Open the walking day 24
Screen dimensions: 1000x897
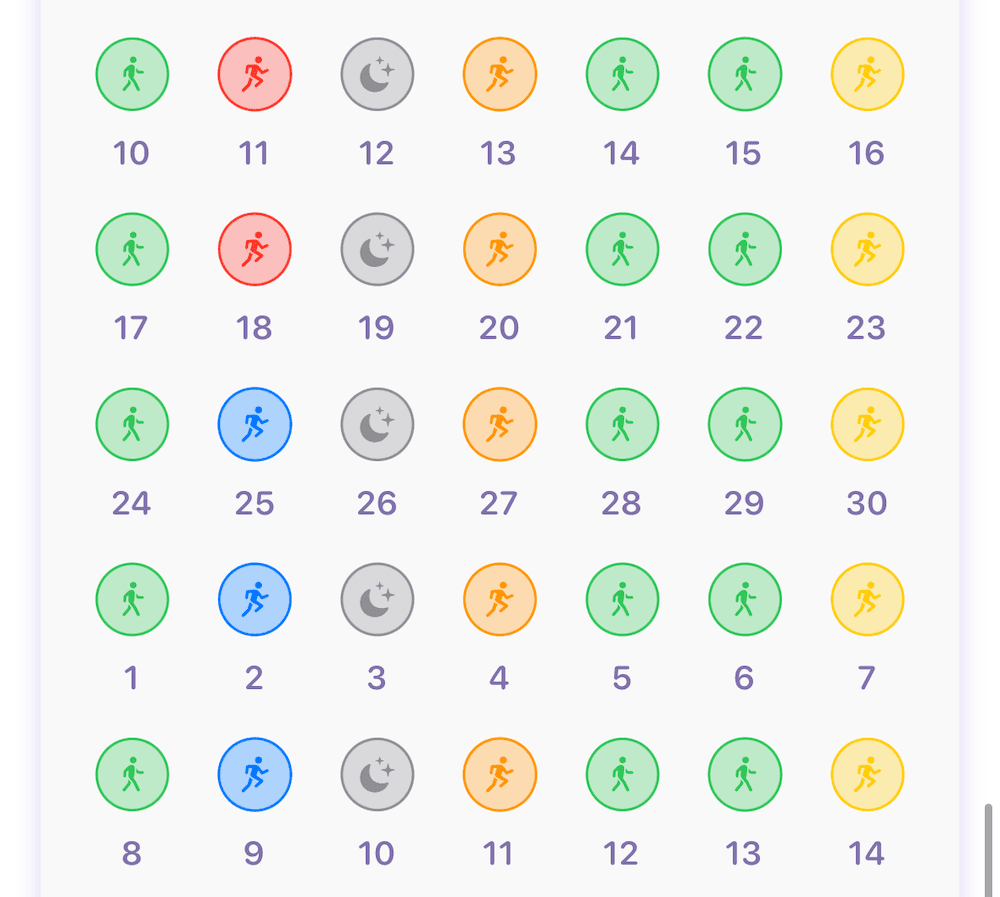pyautogui.click(x=132, y=424)
